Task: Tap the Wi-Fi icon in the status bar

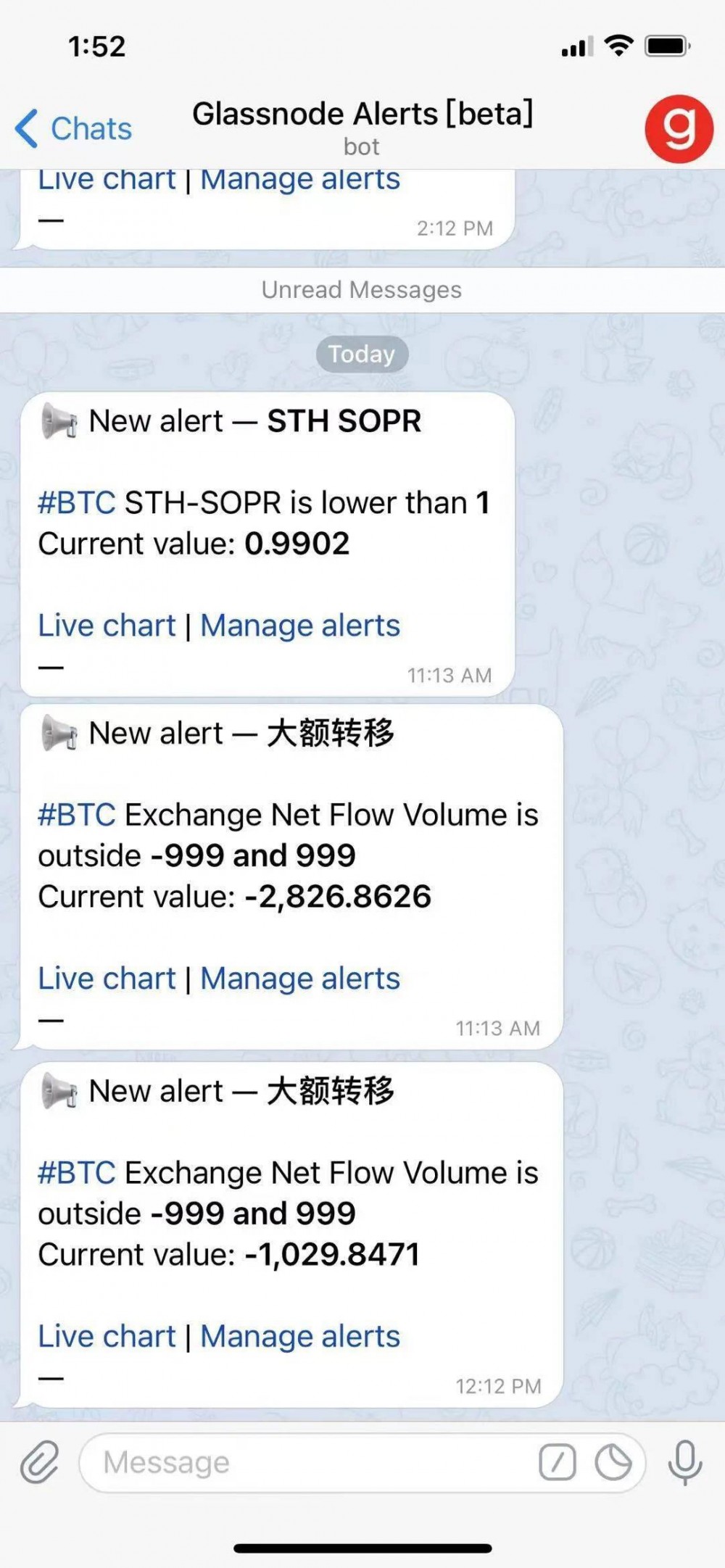Action: 618,46
